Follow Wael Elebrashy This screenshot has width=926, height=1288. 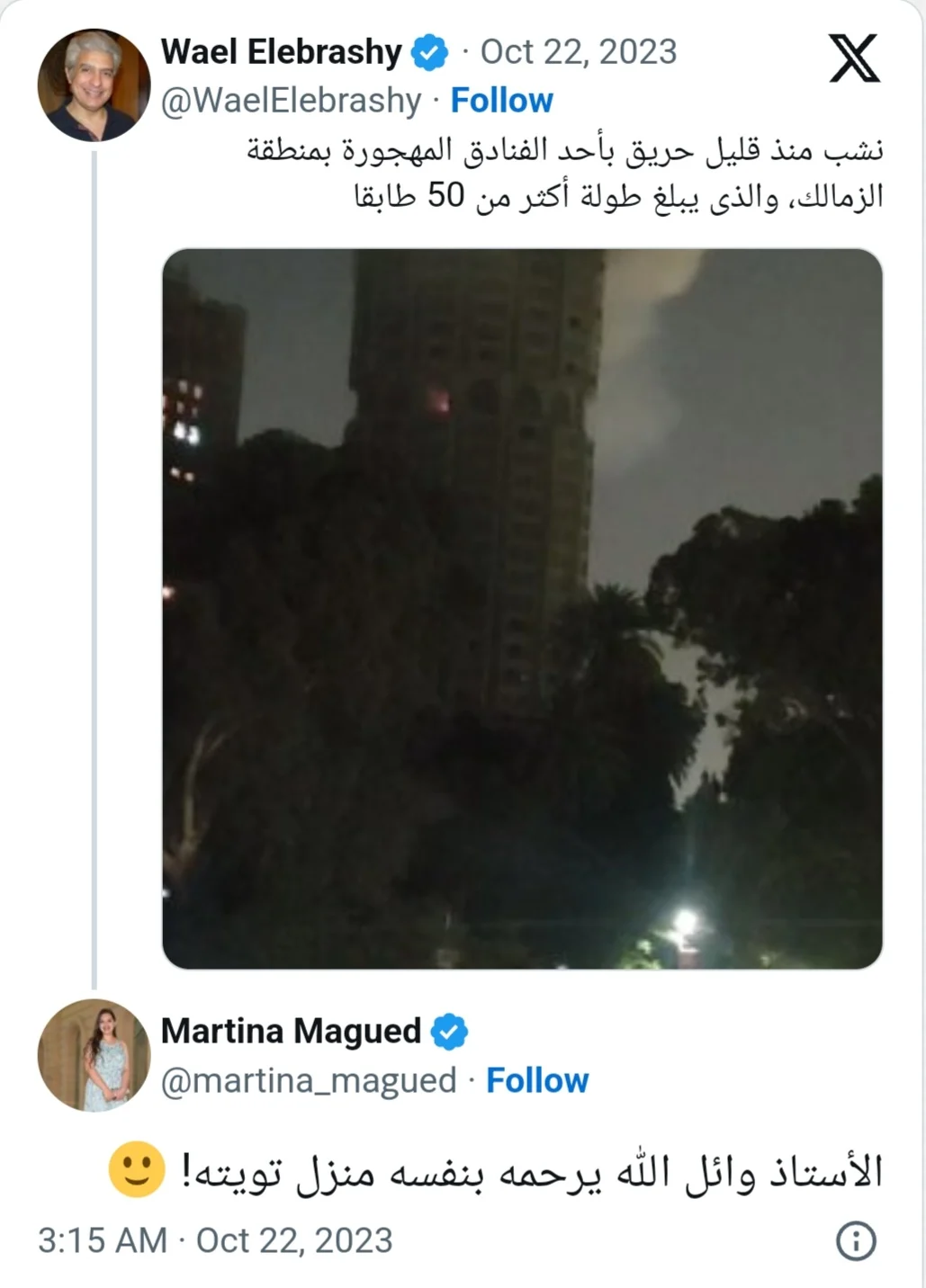(501, 101)
